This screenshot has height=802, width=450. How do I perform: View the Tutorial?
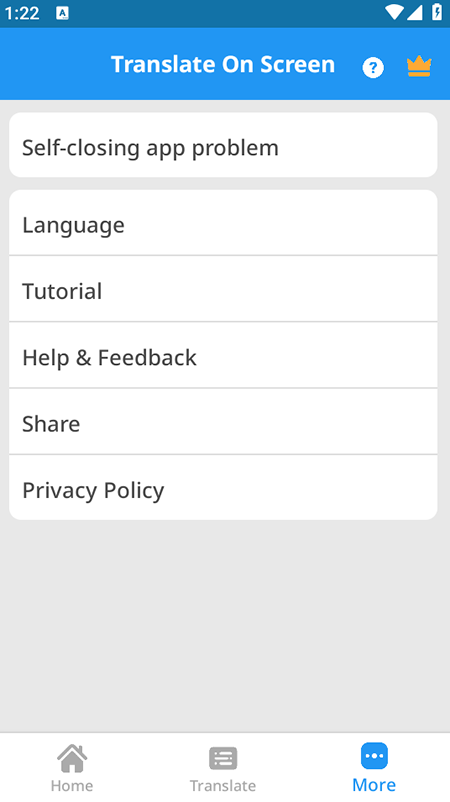pyautogui.click(x=223, y=289)
